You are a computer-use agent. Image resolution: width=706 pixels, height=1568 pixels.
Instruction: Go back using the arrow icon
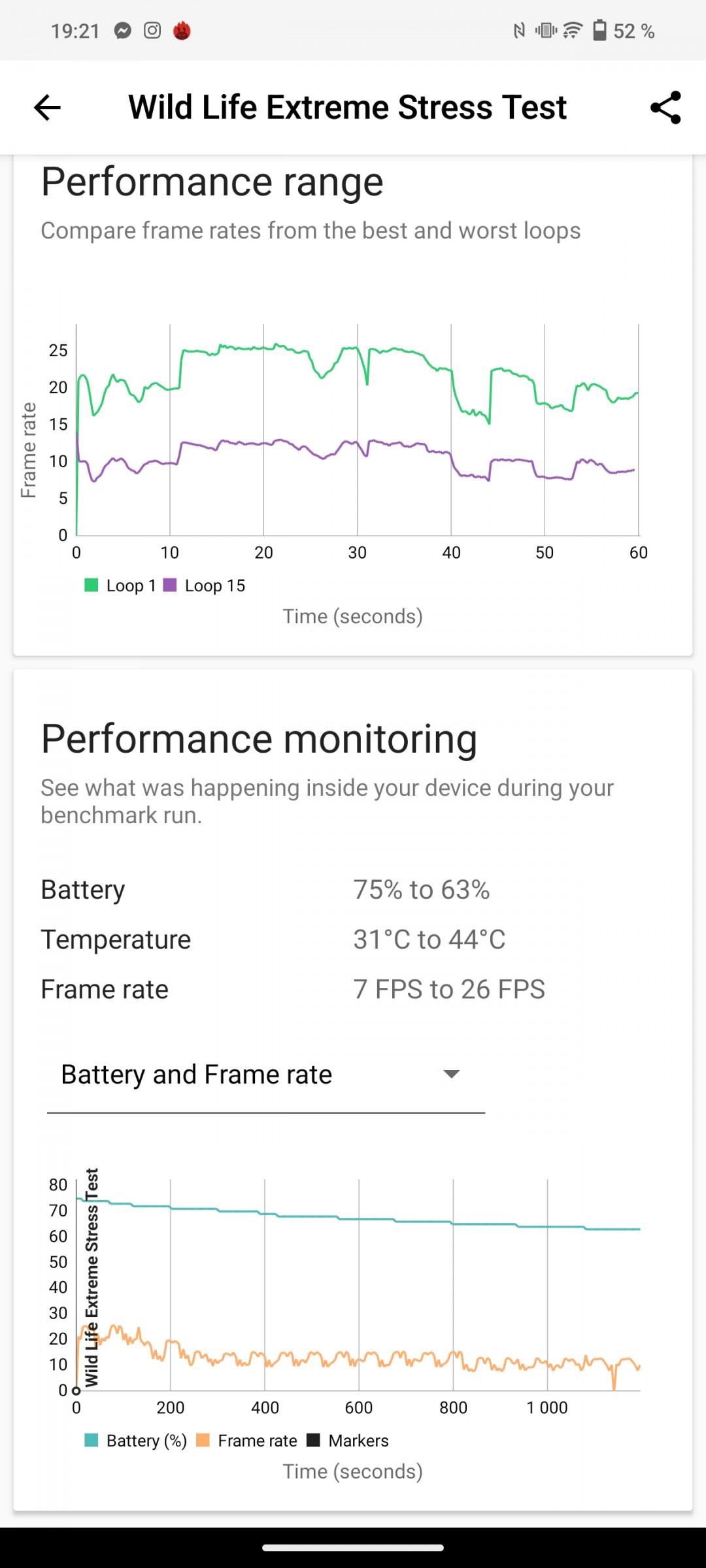[47, 108]
